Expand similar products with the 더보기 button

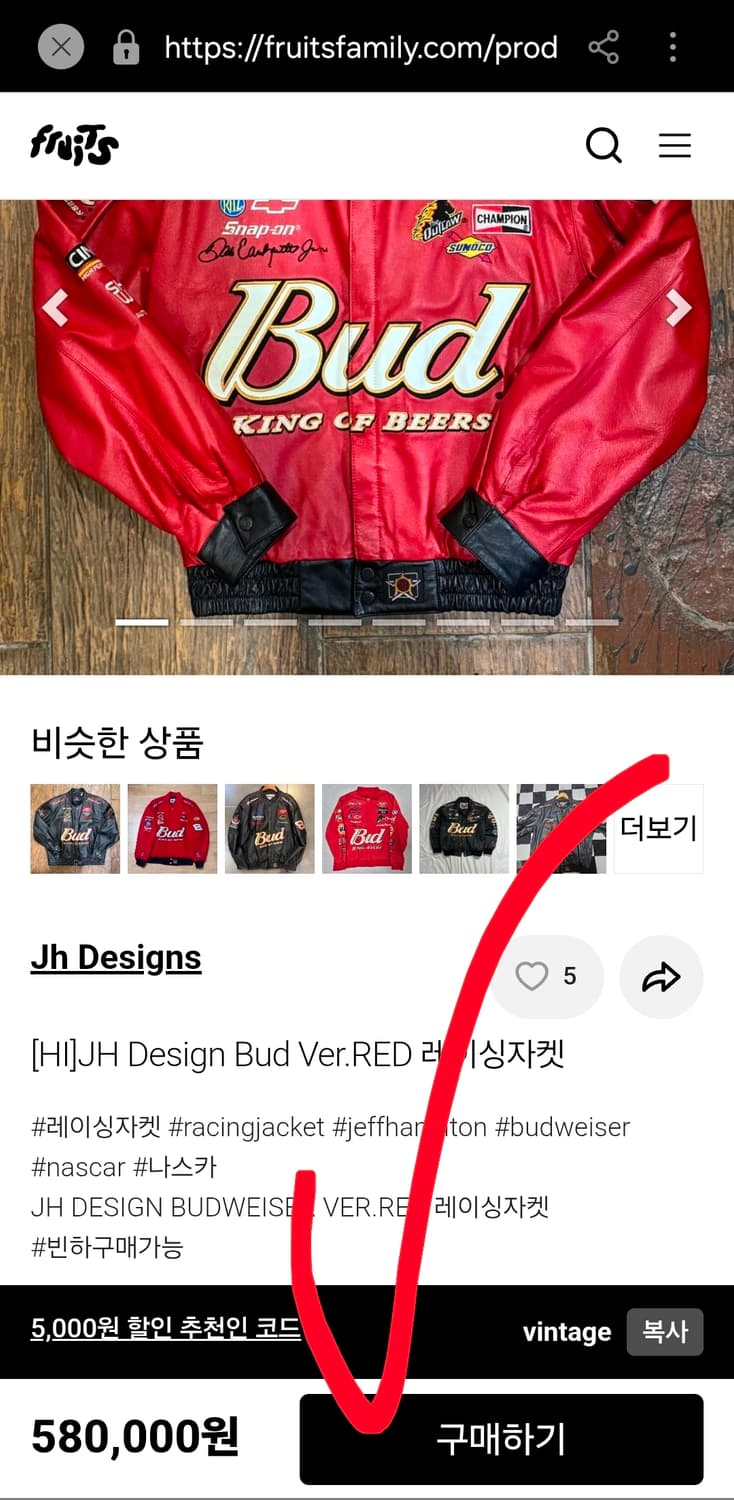pyautogui.click(x=658, y=829)
